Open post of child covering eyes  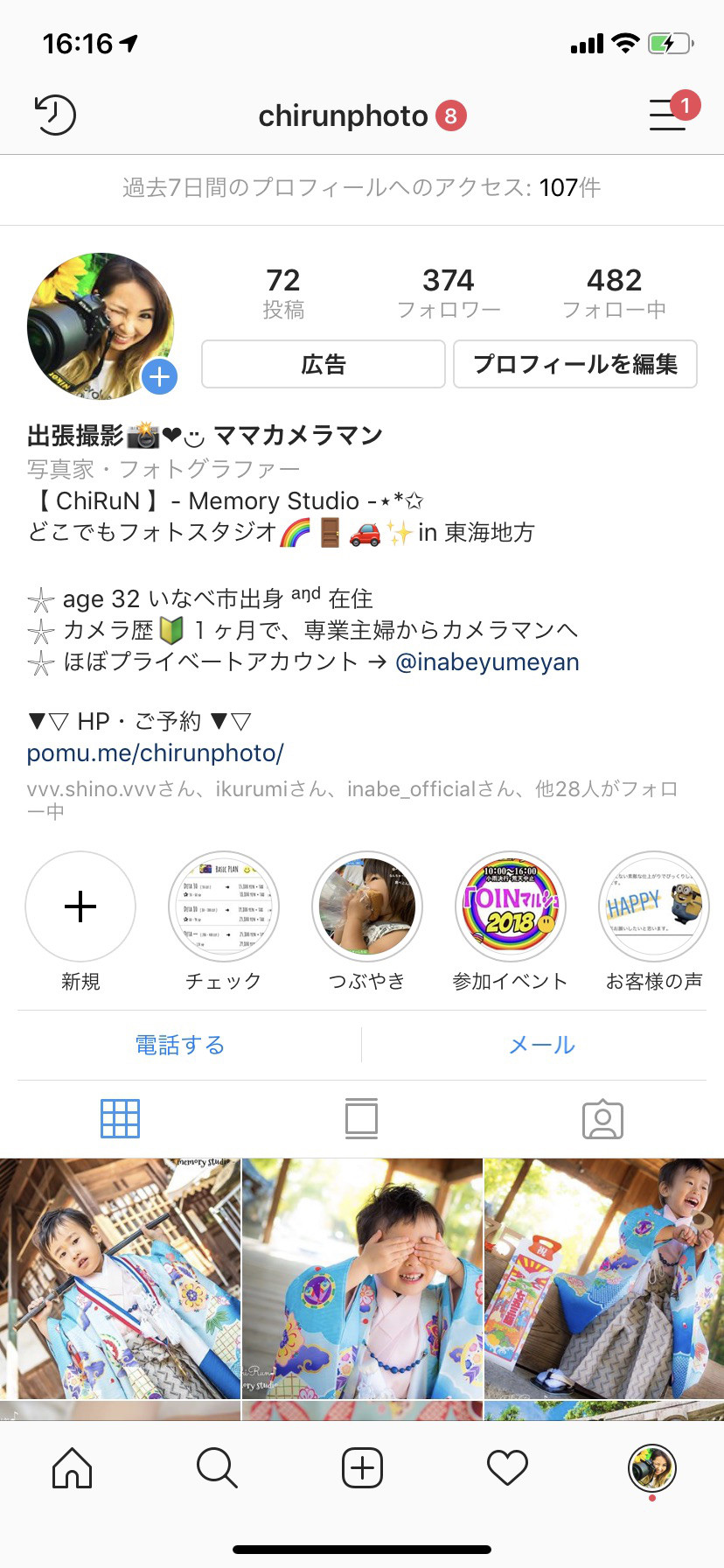pyautogui.click(x=362, y=1277)
